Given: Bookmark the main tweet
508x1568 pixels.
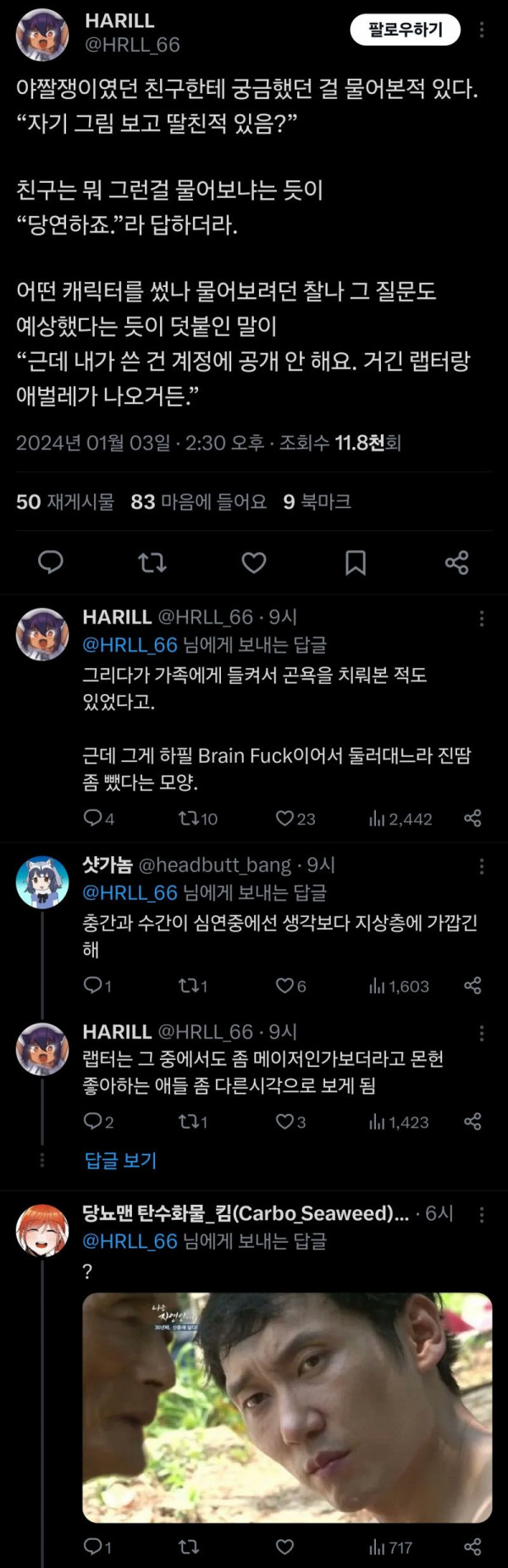Looking at the screenshot, I should point(356,562).
